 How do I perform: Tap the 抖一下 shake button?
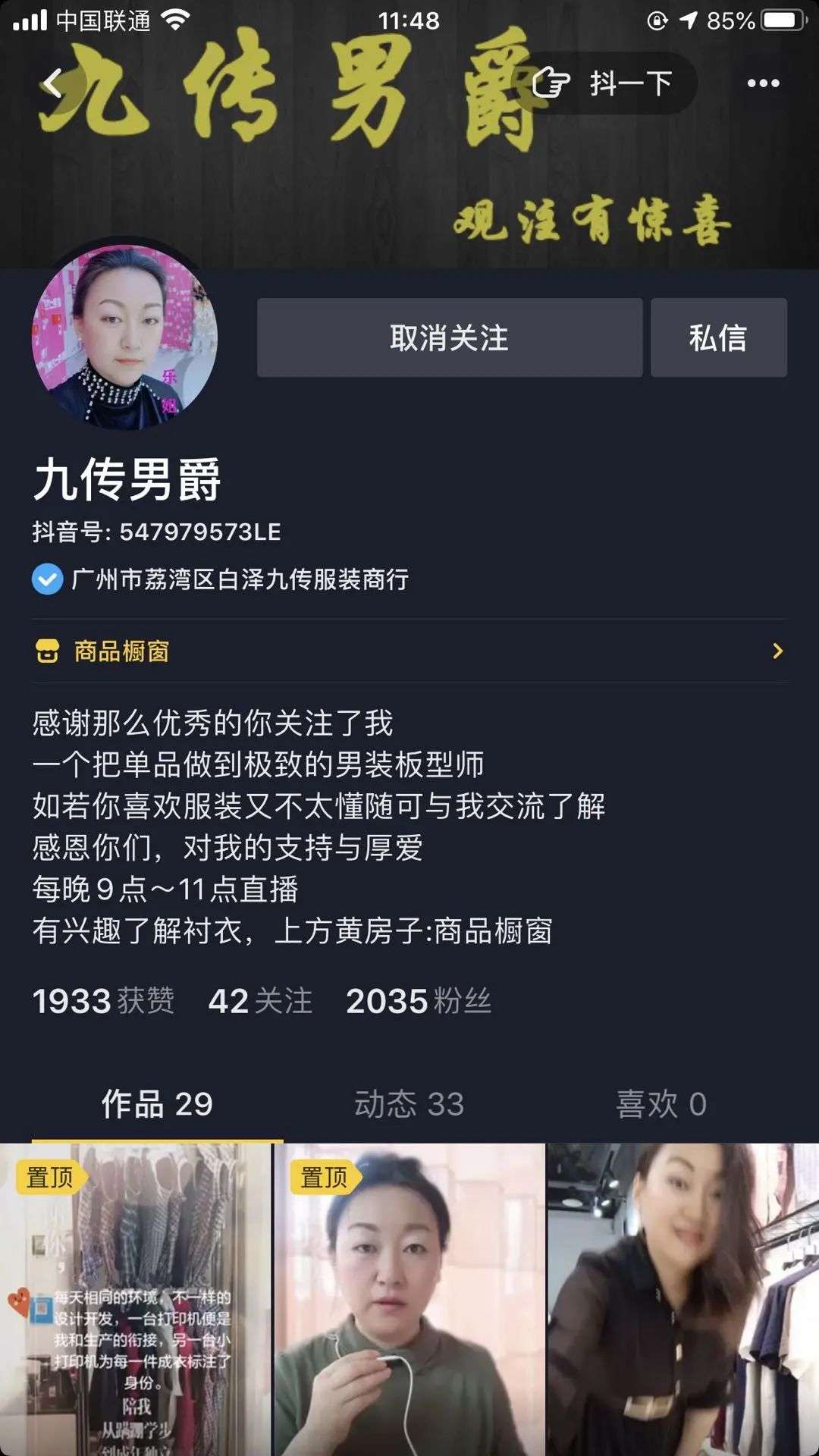tap(604, 83)
